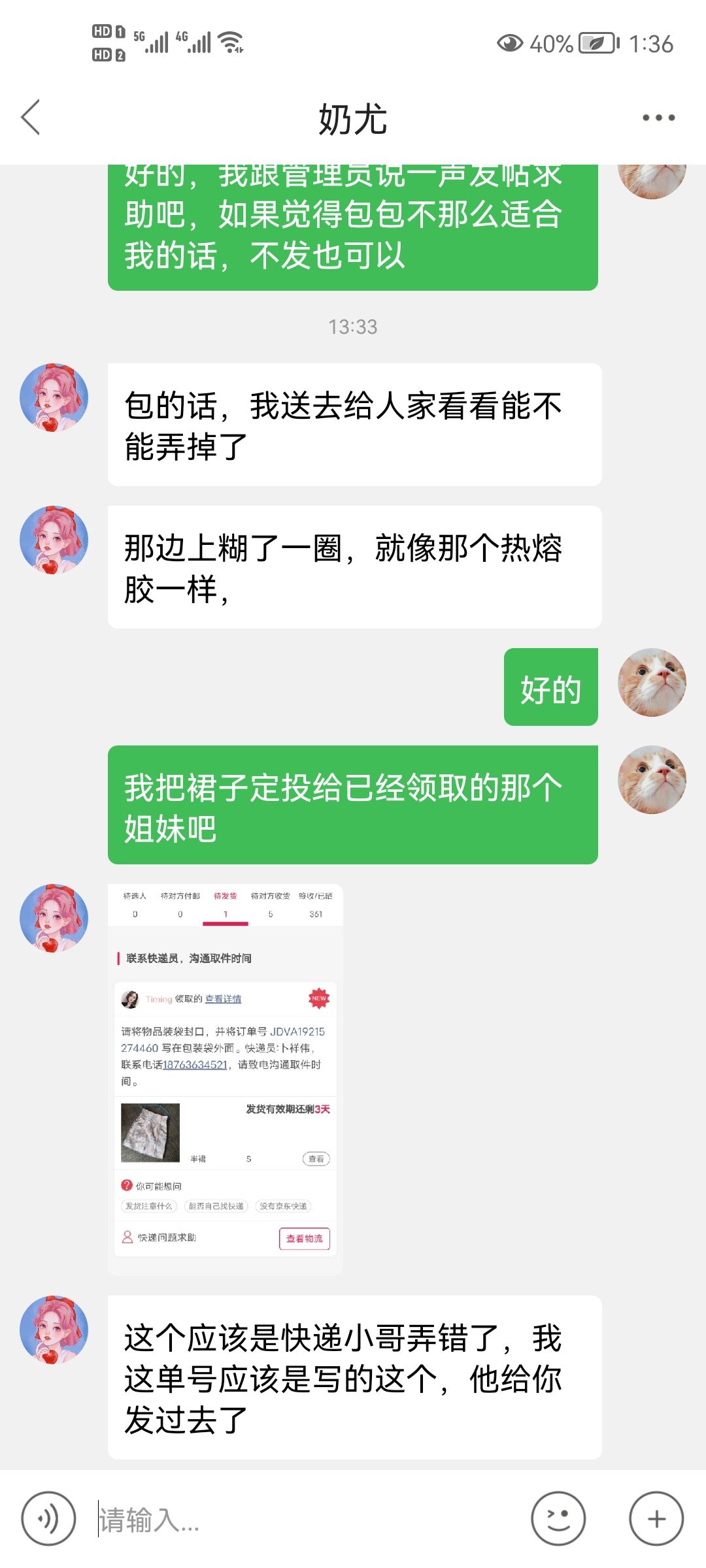Image resolution: width=706 pixels, height=1568 pixels.
Task: Open the three-dot more options menu
Action: 658,118
